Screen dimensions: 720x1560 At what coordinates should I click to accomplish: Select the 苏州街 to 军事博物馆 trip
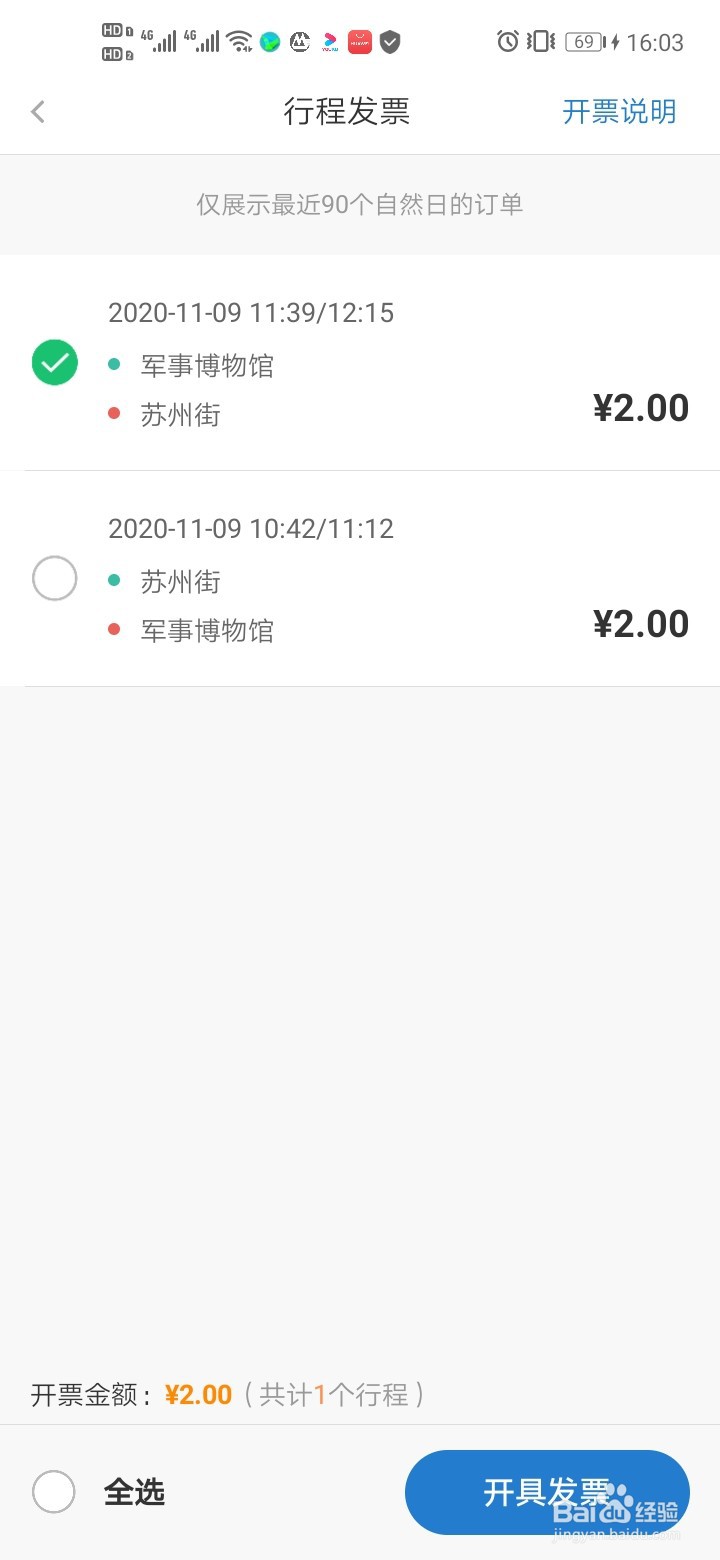tap(54, 578)
